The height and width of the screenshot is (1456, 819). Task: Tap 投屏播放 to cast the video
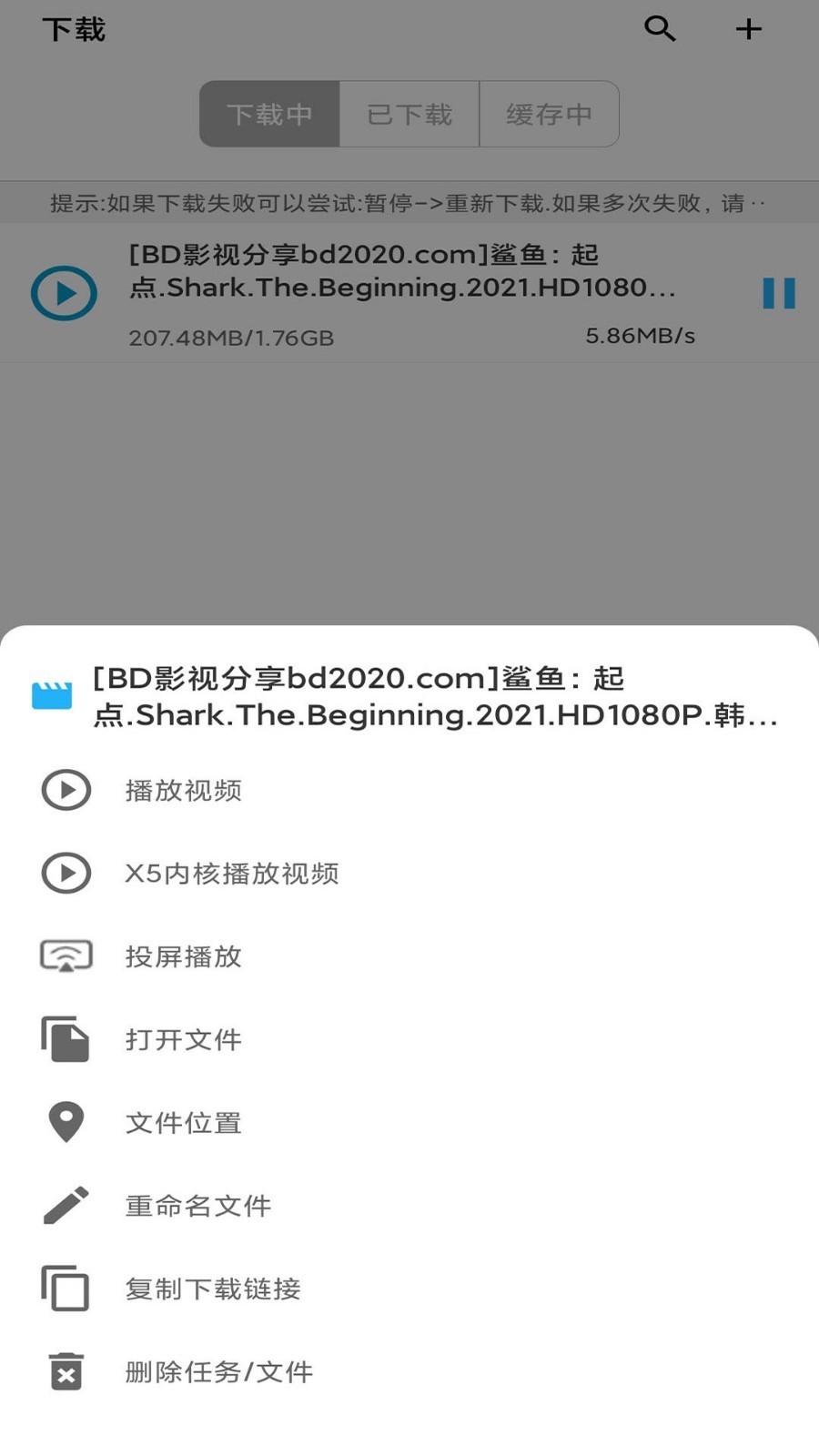tap(183, 955)
